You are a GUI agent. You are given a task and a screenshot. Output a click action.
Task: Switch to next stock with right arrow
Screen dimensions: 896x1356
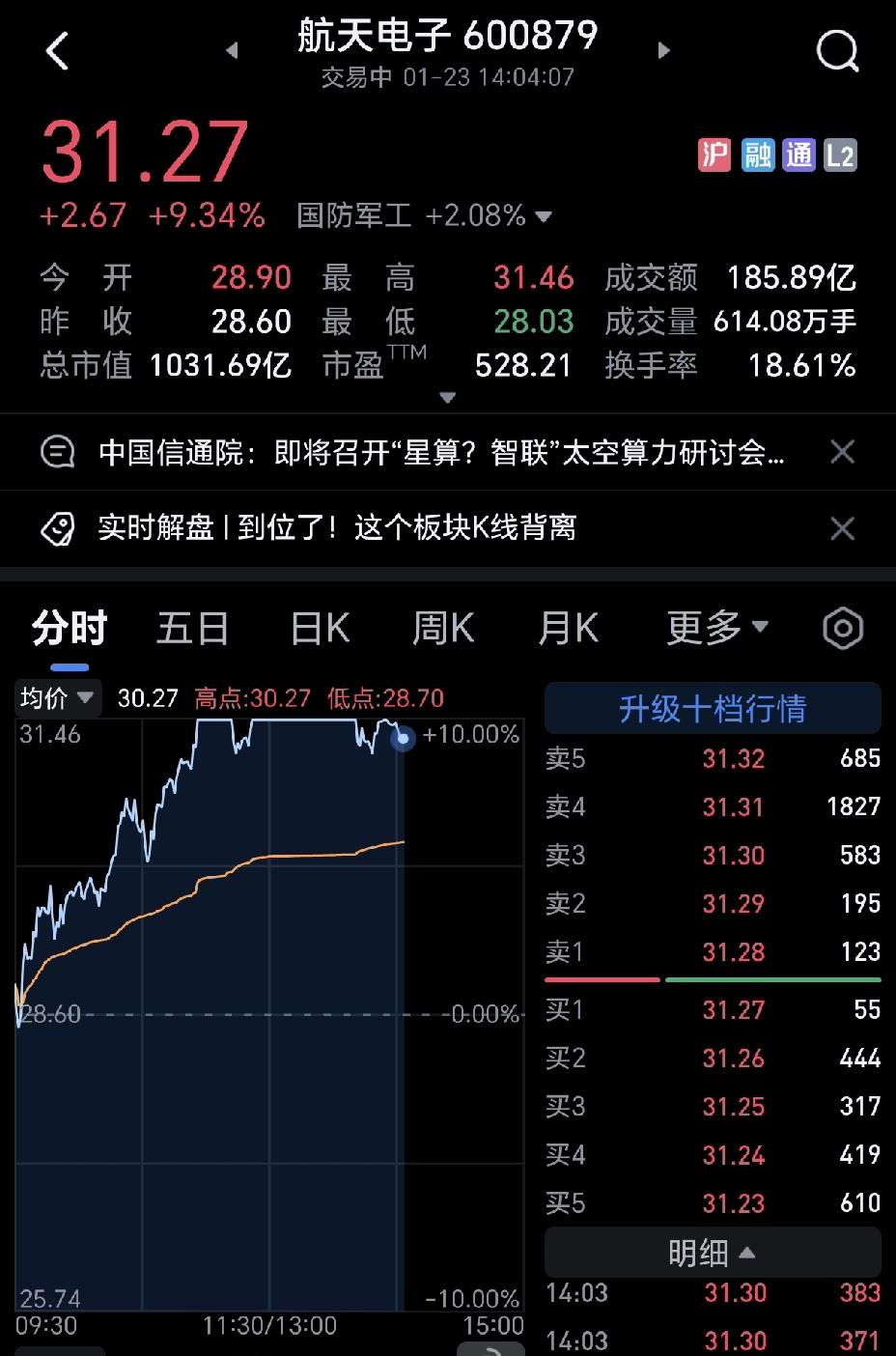point(663,50)
